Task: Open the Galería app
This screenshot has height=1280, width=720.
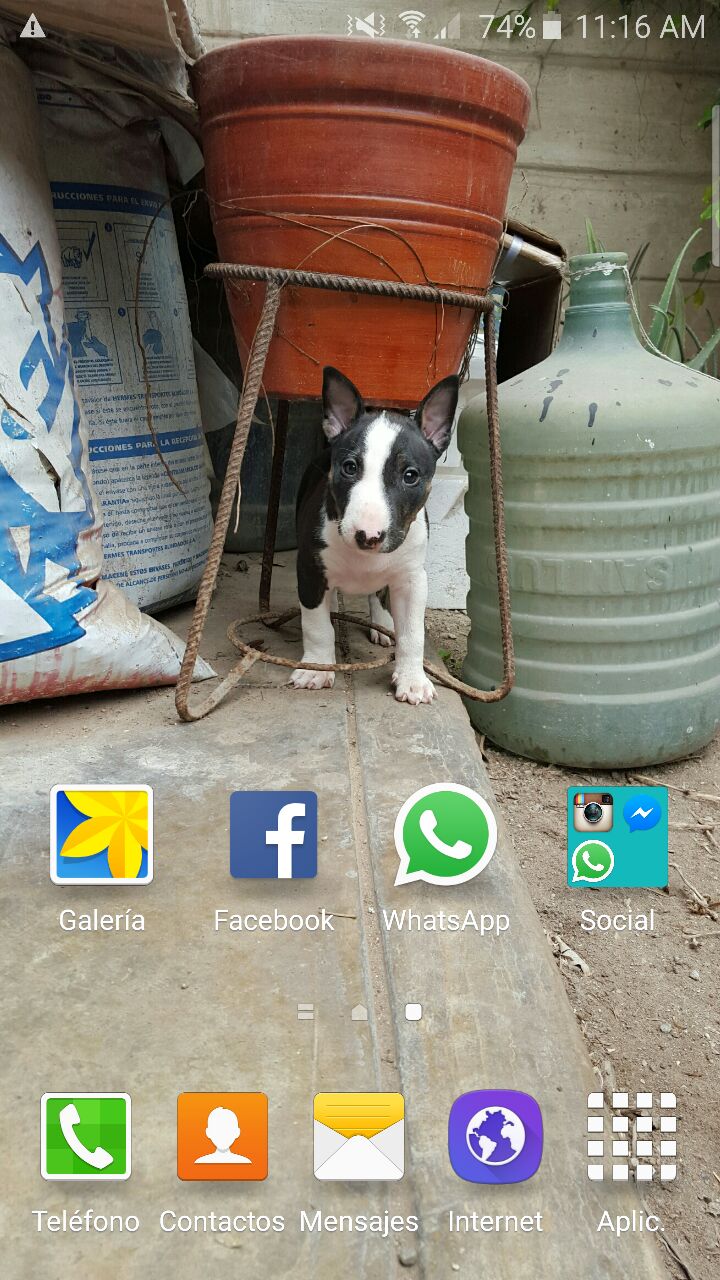Action: point(101,835)
